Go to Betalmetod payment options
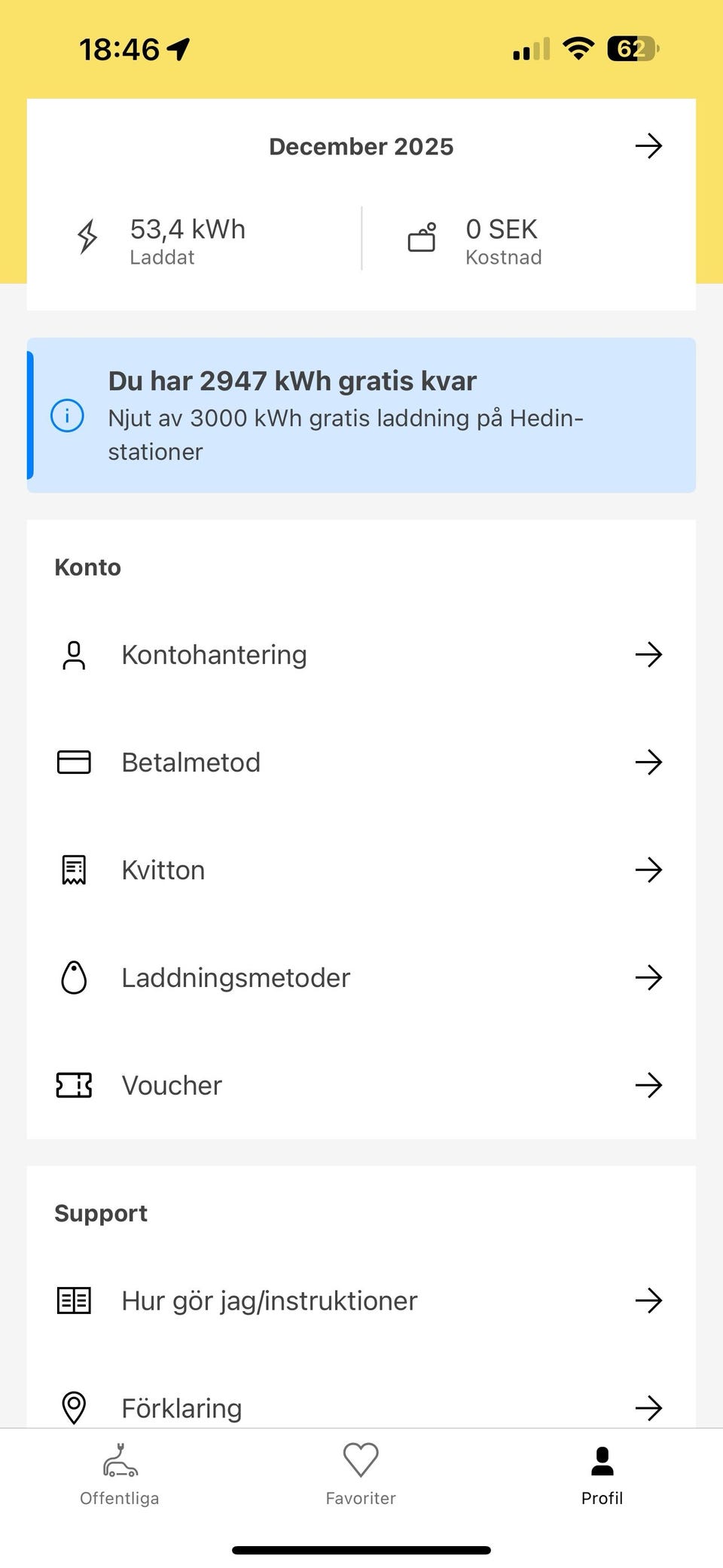The image size is (723, 1568). point(361,763)
